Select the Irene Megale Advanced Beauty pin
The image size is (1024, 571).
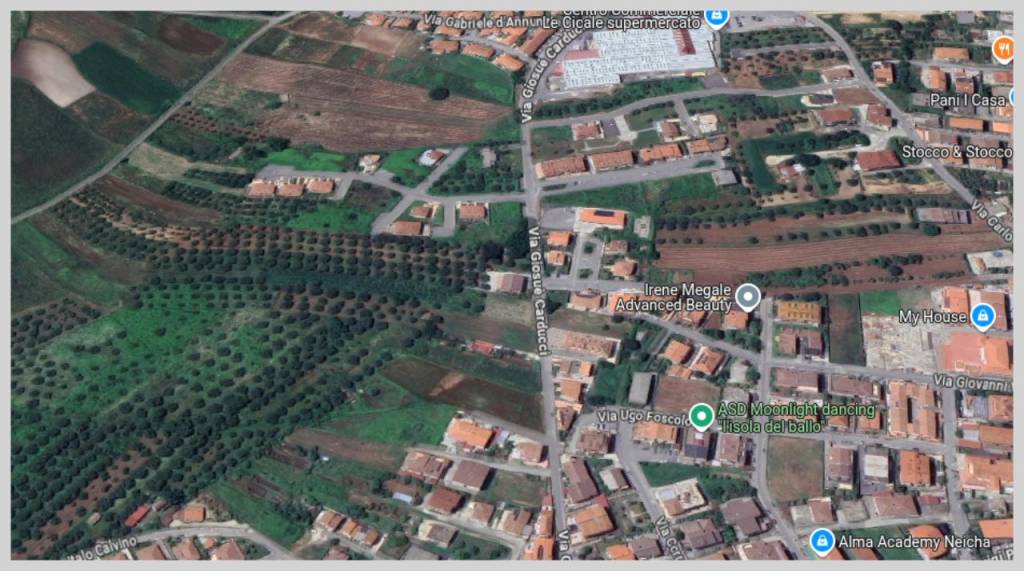[x=747, y=296]
